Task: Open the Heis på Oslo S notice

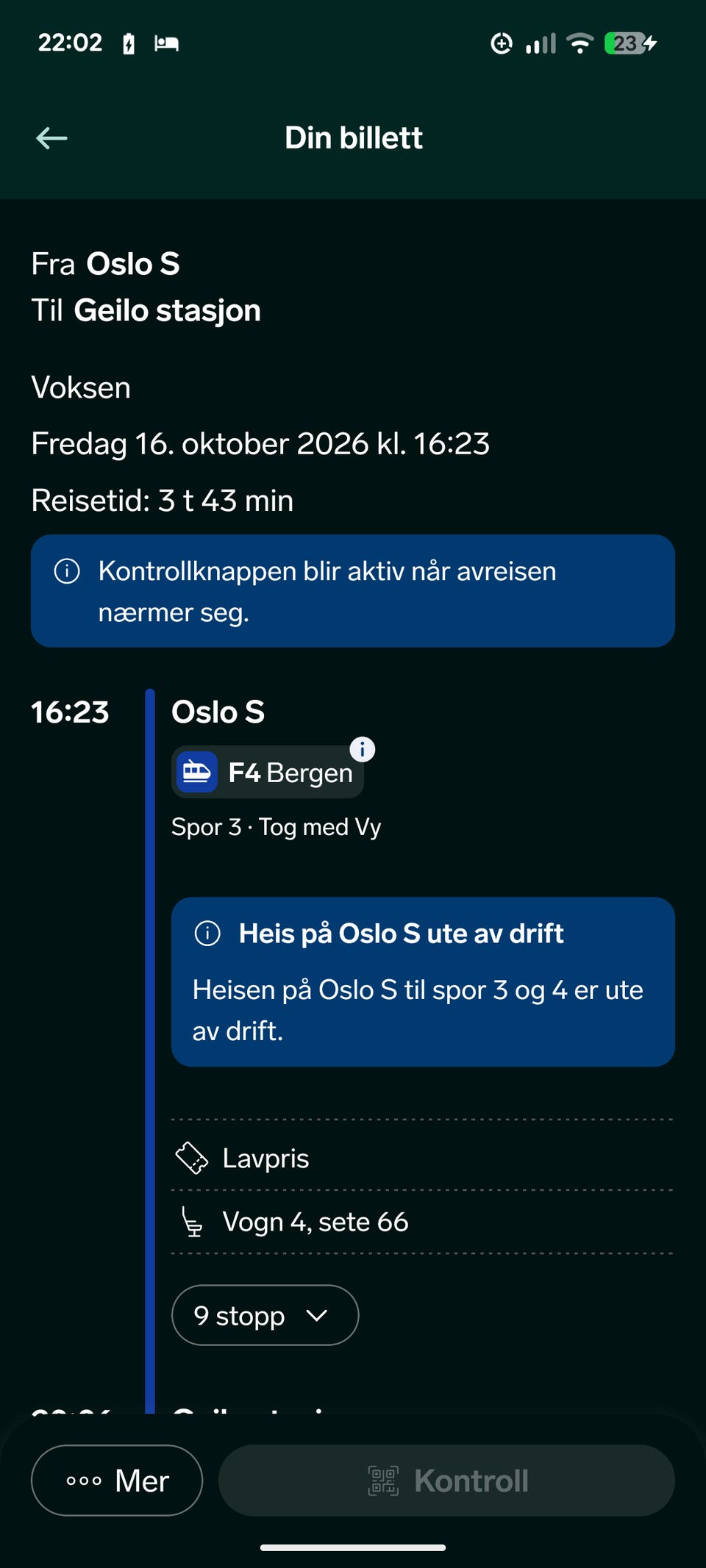Action: click(423, 981)
